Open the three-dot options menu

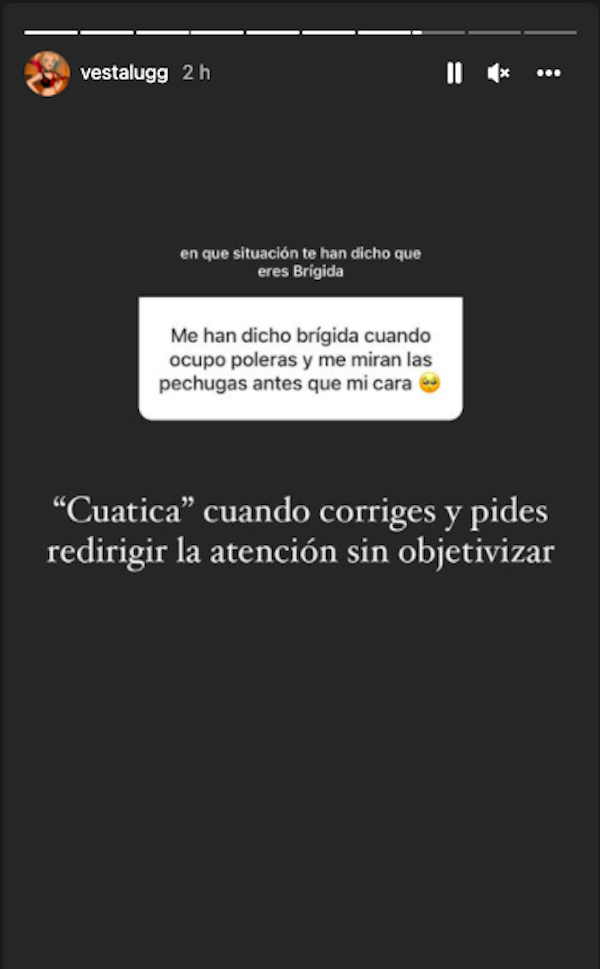549,73
